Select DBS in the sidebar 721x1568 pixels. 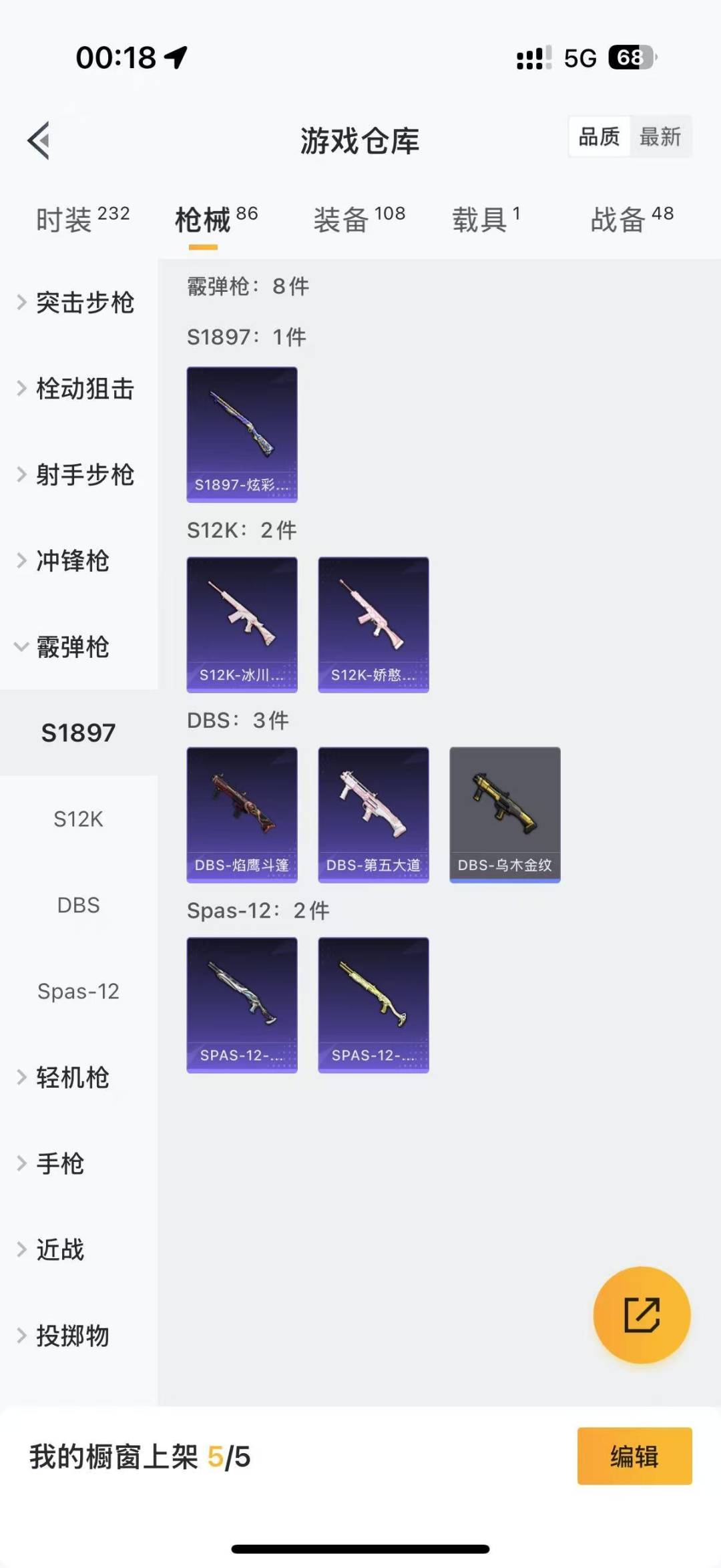[78, 905]
